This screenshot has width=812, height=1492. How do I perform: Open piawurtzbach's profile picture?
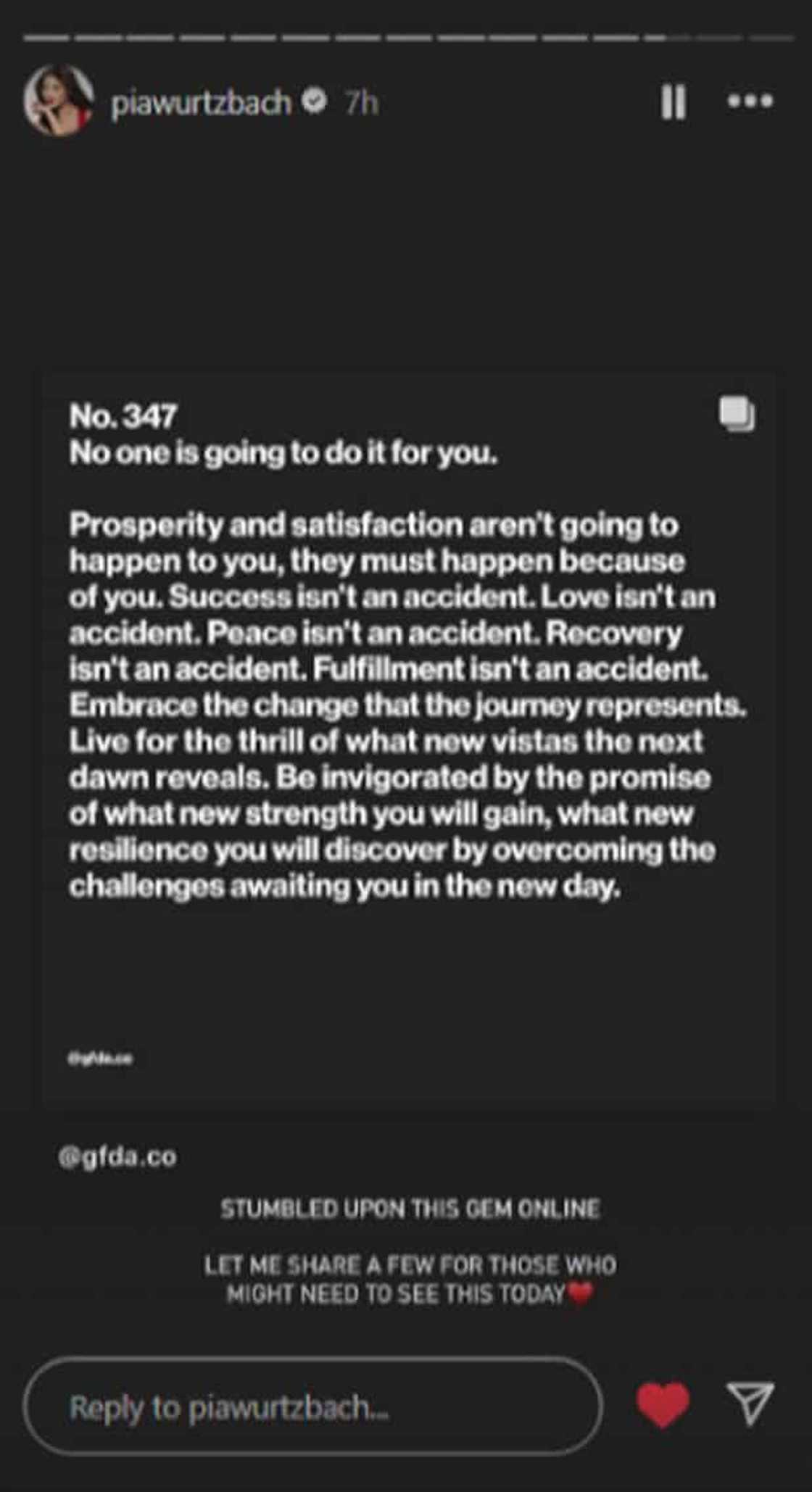[58, 101]
